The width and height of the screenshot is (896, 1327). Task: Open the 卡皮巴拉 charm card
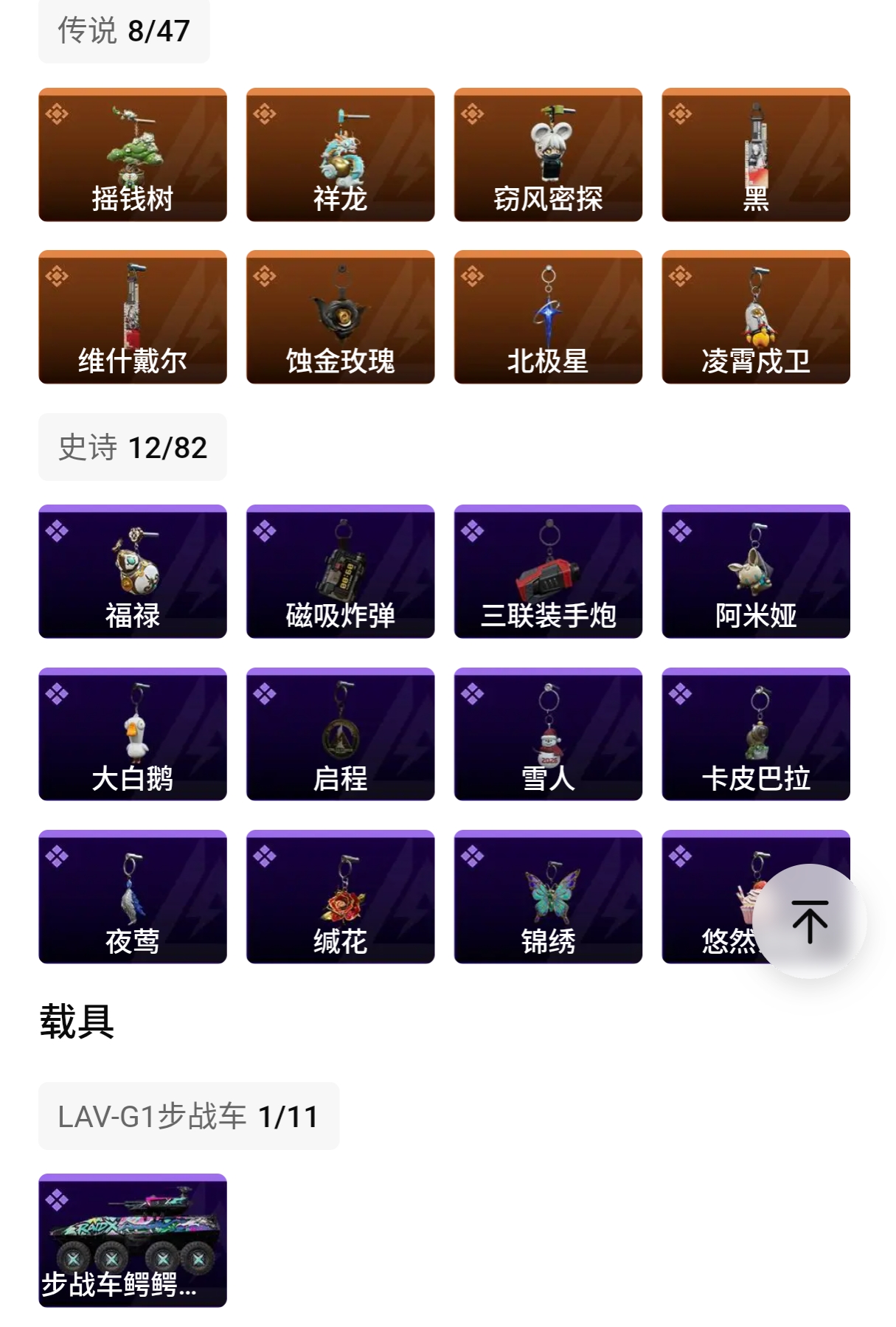756,734
